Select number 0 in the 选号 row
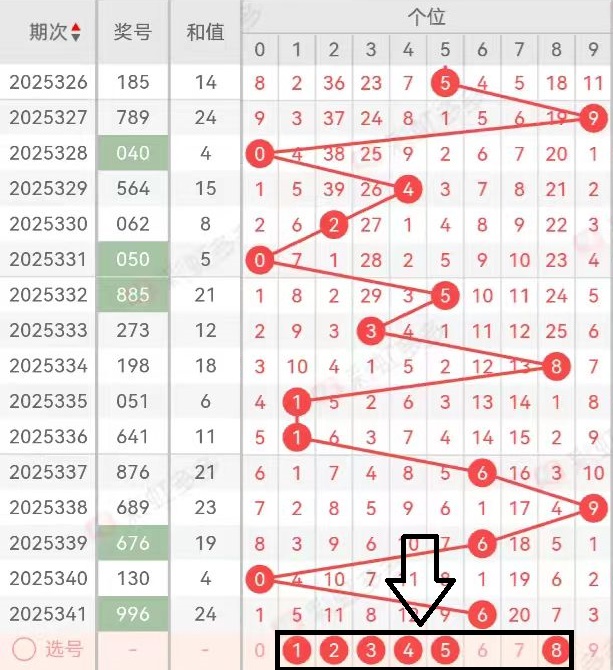 coord(260,650)
